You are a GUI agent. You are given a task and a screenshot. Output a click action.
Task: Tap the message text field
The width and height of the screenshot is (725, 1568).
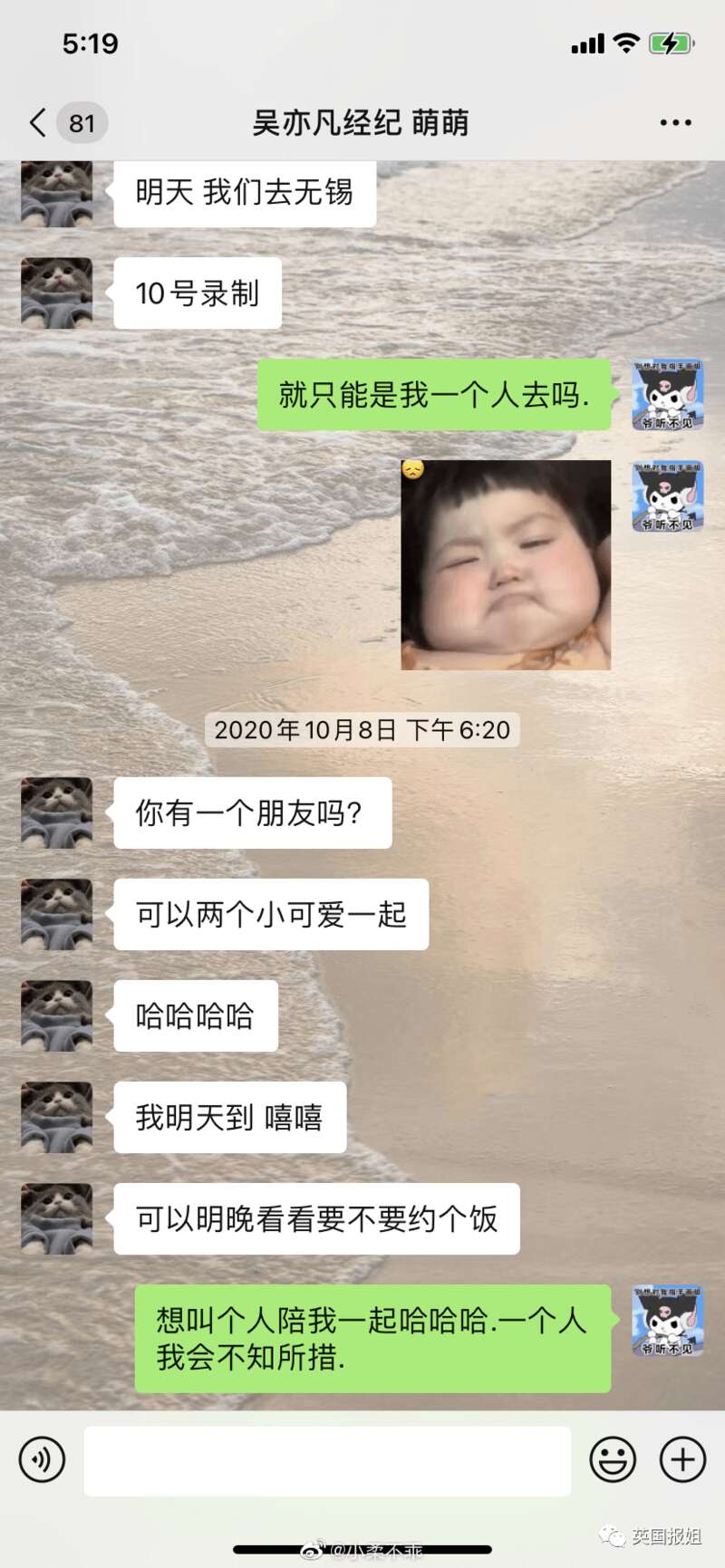(327, 1460)
